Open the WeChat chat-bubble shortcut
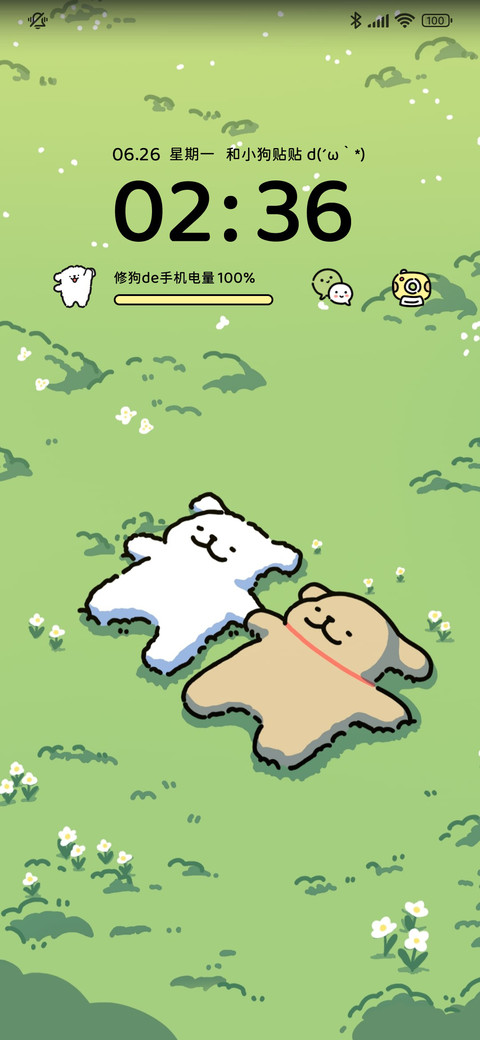Viewport: 480px width, 1040px height. coord(332,288)
